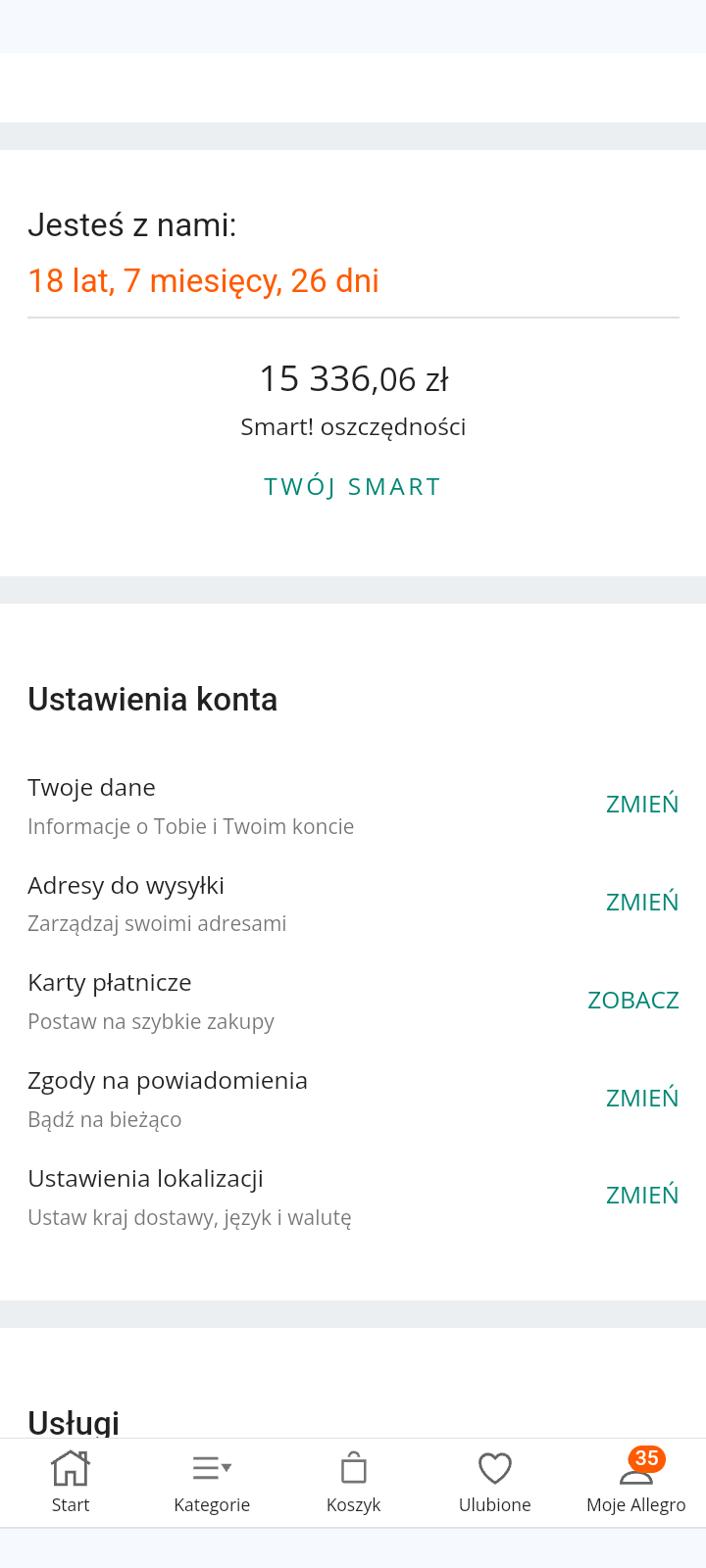Open the Kategorie tab
The width and height of the screenshot is (706, 1568).
coord(212,1482)
